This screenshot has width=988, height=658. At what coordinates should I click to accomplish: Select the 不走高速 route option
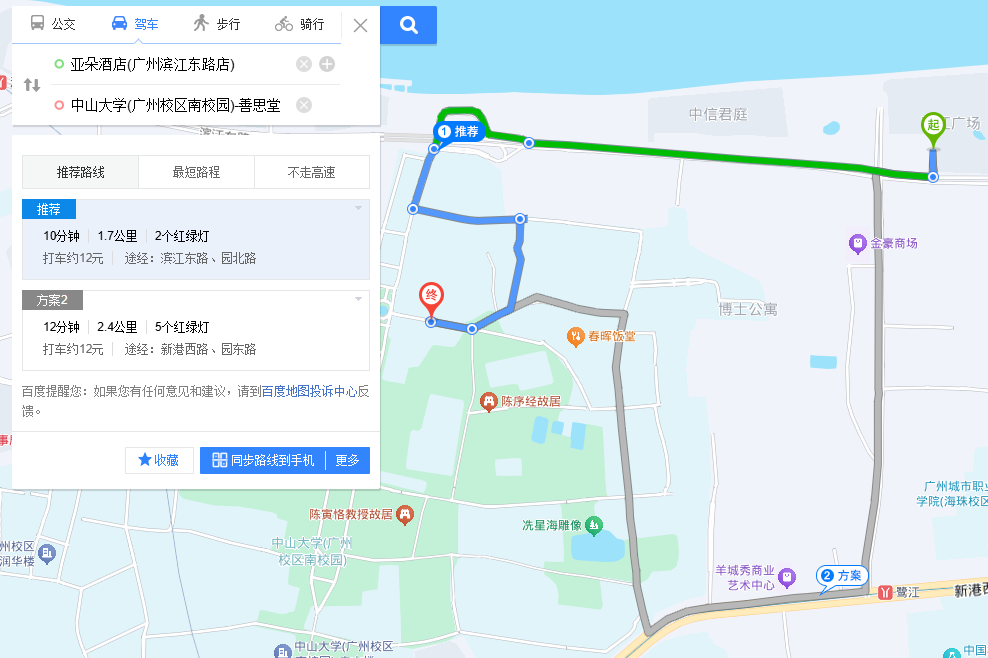[x=311, y=172]
